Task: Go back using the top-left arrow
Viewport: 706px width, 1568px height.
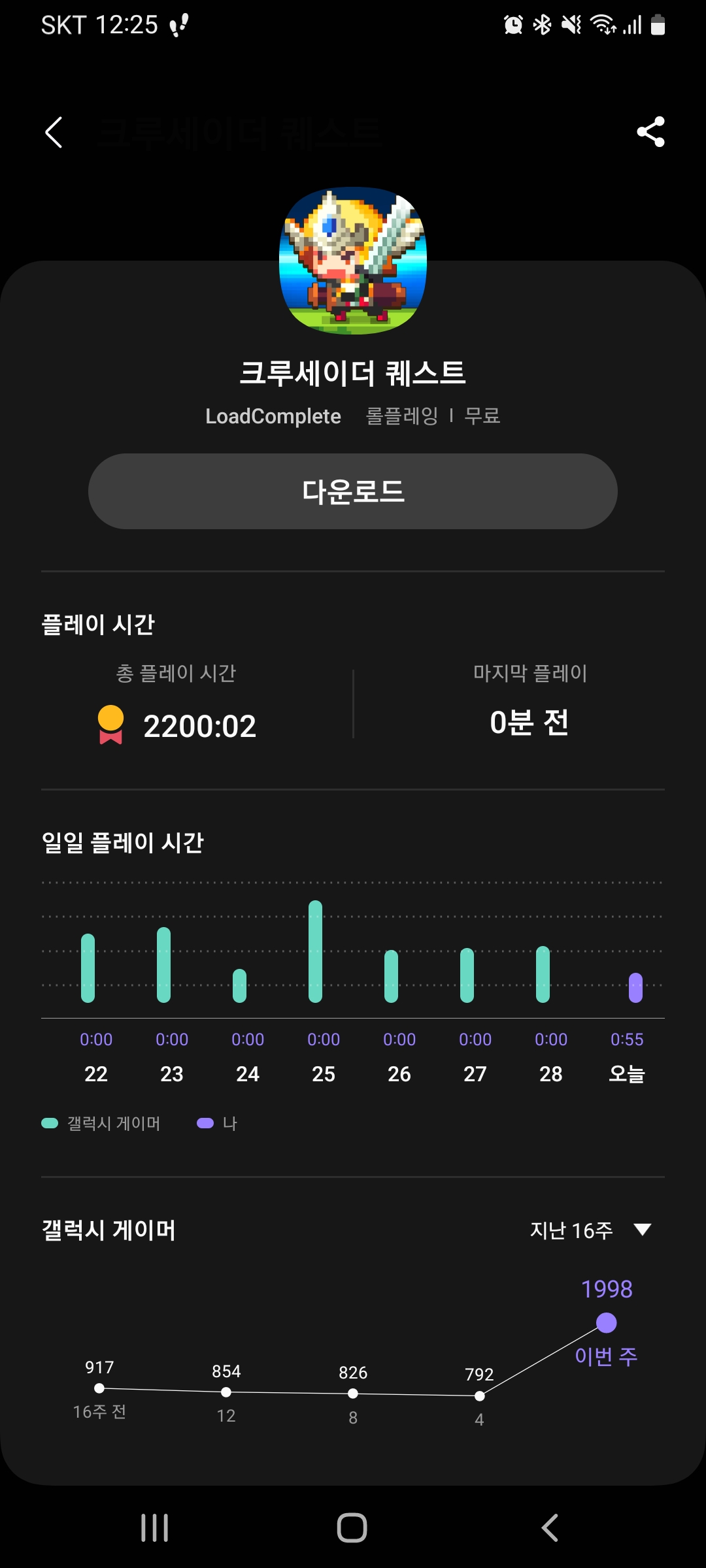Action: click(x=54, y=133)
